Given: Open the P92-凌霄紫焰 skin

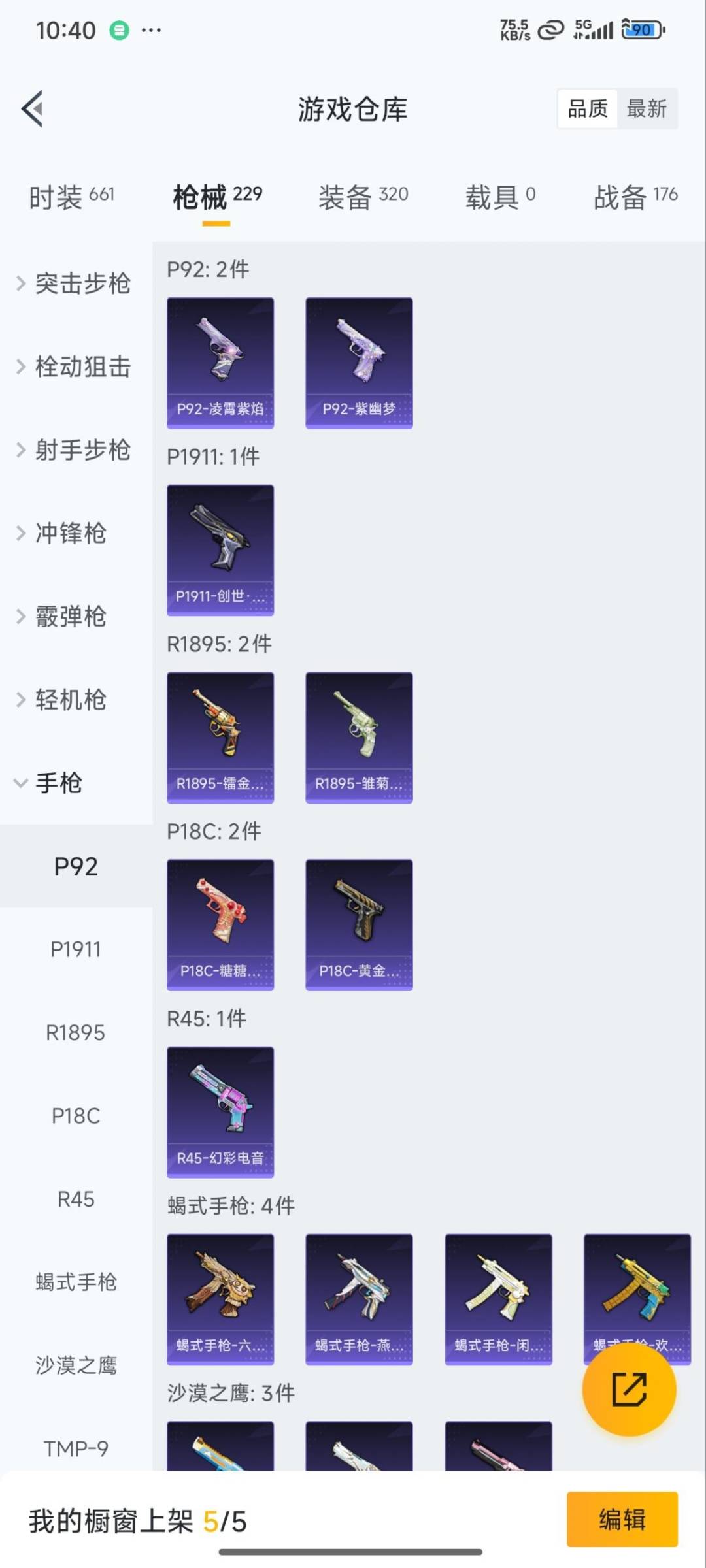Looking at the screenshot, I should [x=220, y=363].
